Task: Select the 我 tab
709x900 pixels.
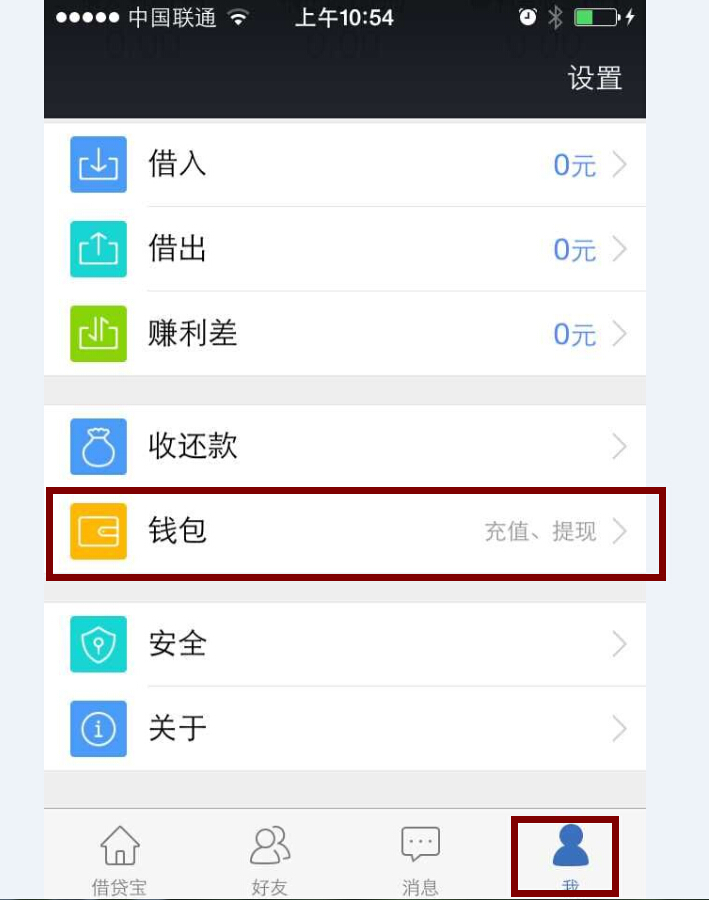Action: coord(570,856)
